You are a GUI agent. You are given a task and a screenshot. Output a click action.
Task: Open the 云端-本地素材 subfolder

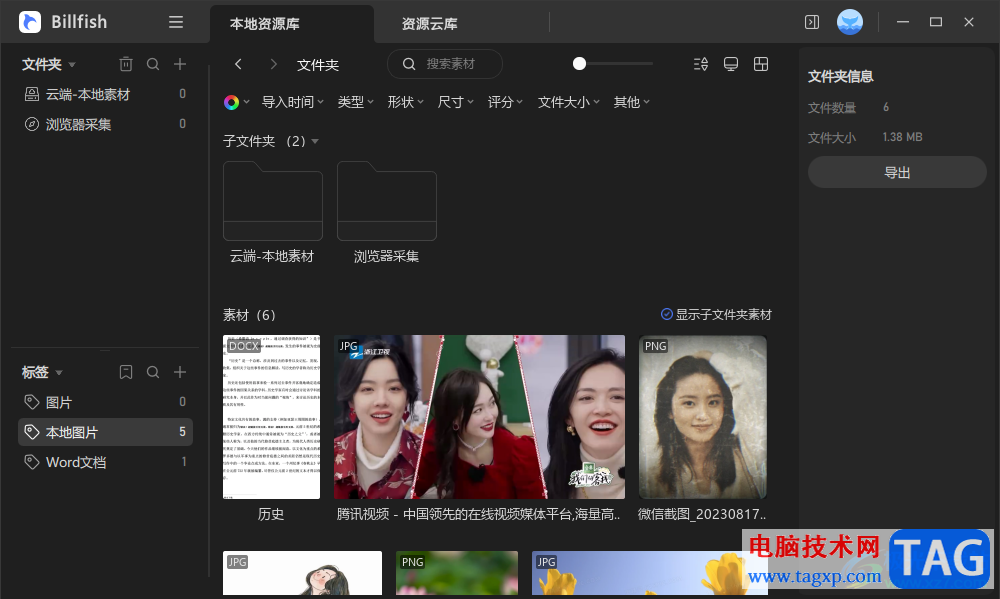pyautogui.click(x=272, y=201)
